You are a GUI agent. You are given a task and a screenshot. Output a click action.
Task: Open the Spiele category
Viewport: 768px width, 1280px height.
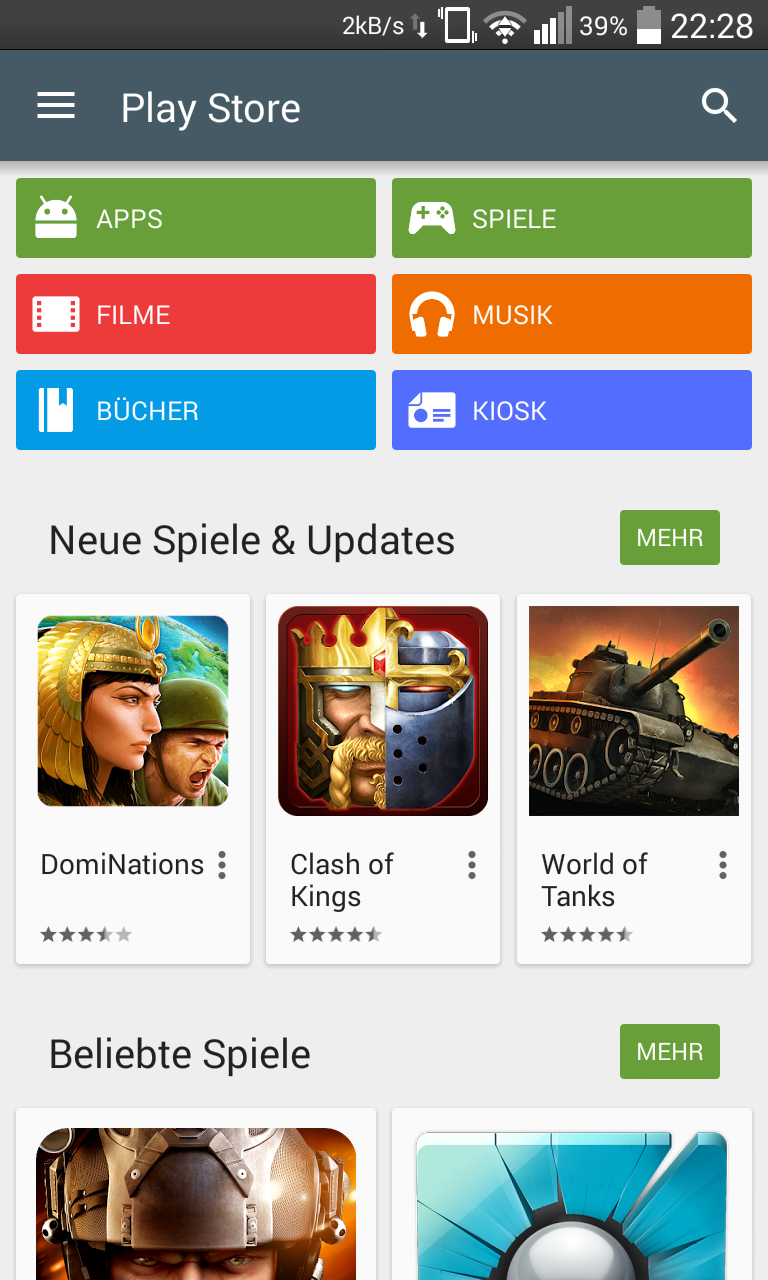[571, 218]
